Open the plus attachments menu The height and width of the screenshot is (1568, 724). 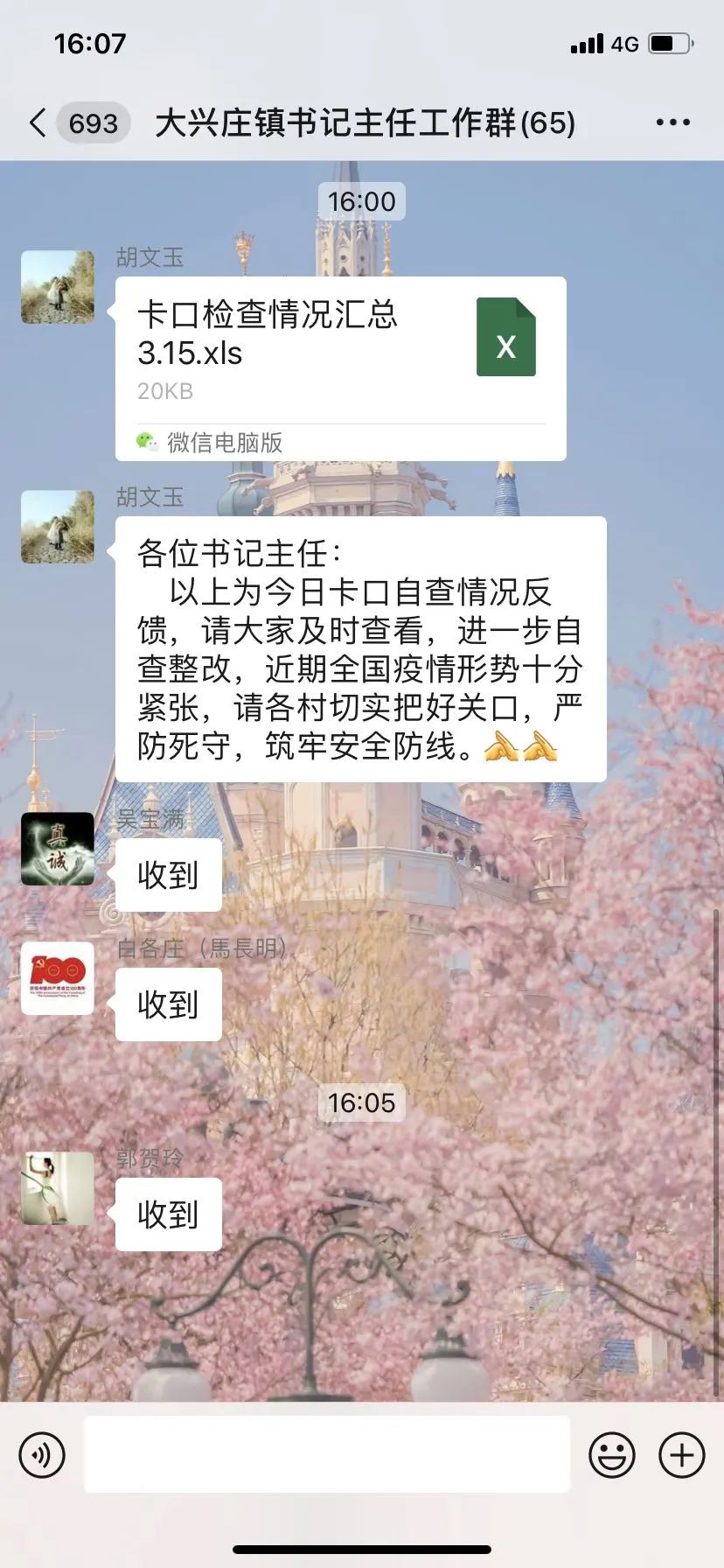[682, 1455]
